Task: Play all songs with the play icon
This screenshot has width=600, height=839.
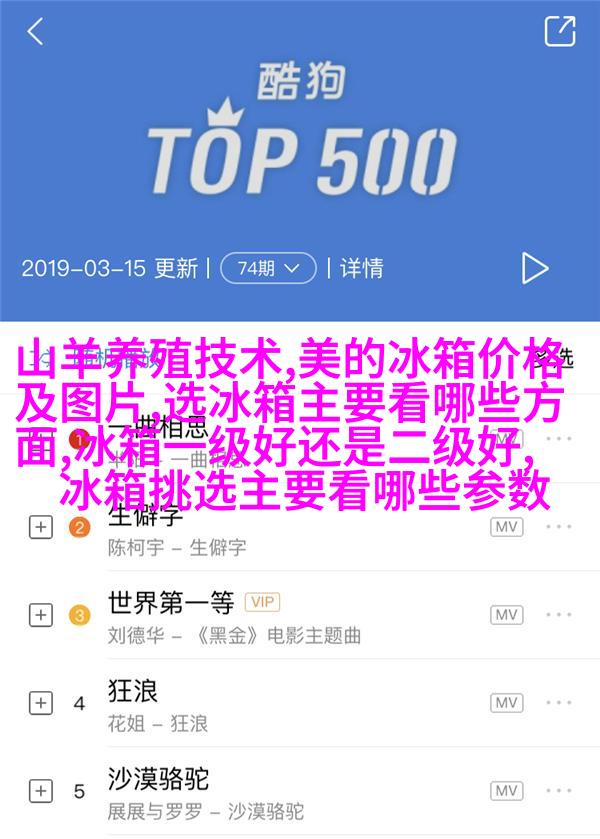Action: (535, 268)
